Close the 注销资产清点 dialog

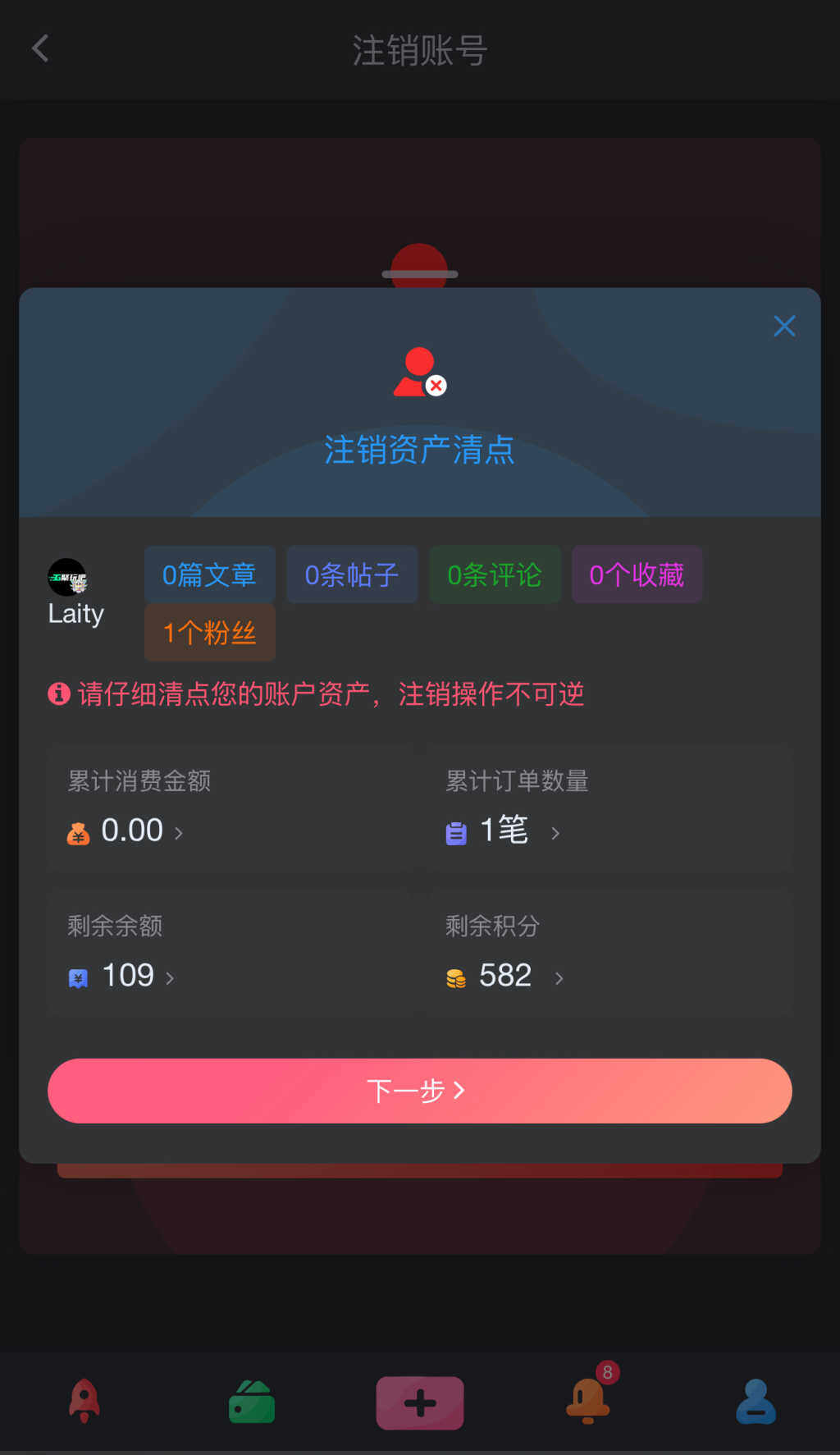[784, 326]
